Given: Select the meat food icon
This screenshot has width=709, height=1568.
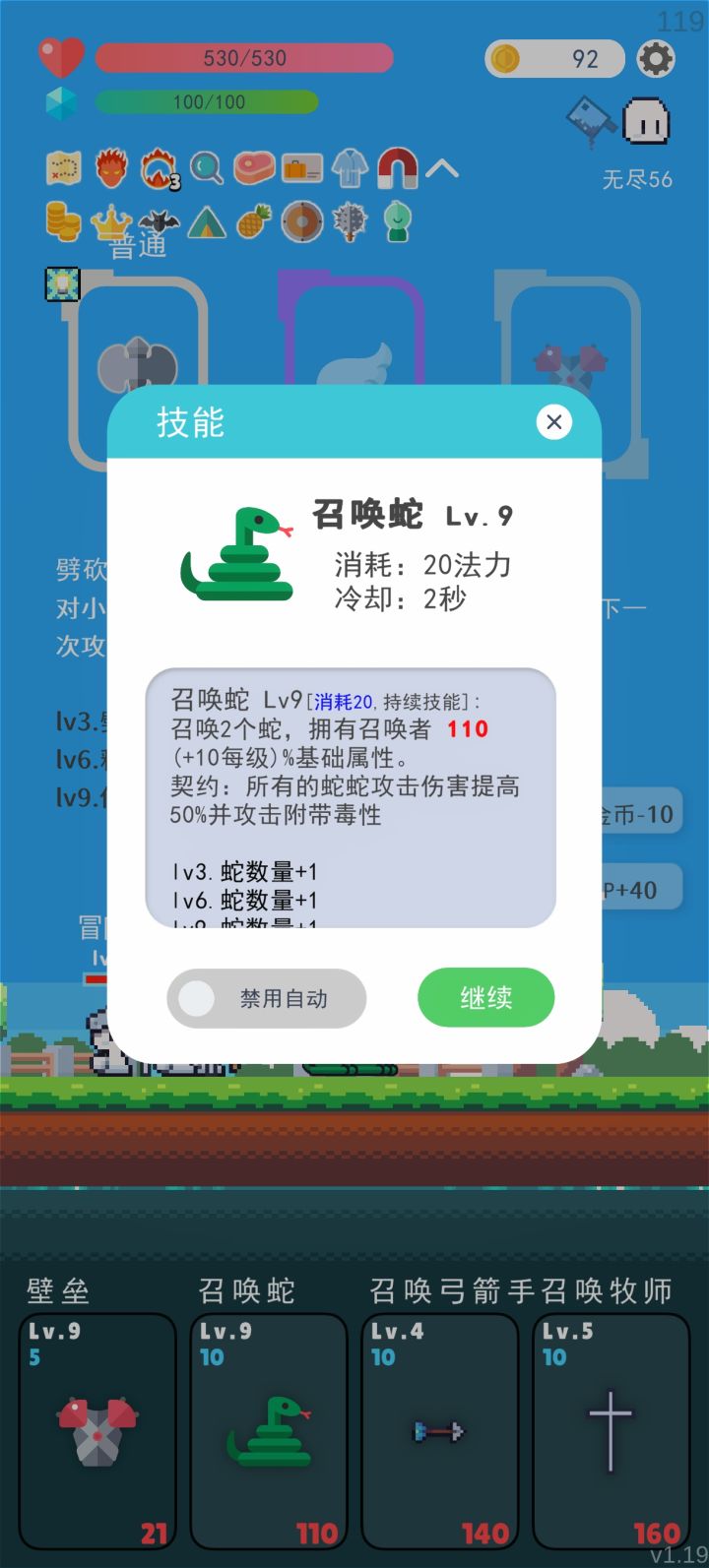Looking at the screenshot, I should tap(252, 168).
